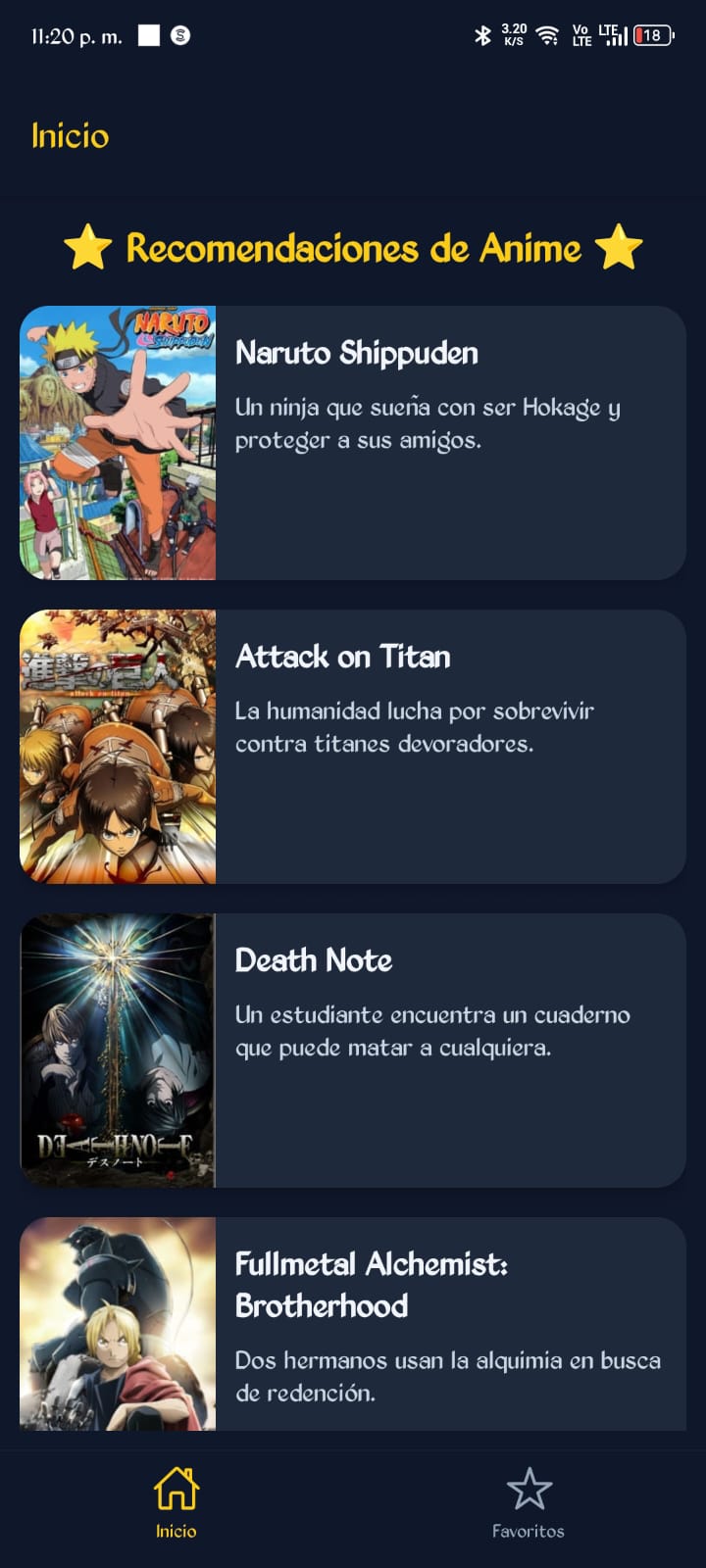The height and width of the screenshot is (1568, 706).
Task: Open the Attack on Titan card
Action: (x=353, y=747)
